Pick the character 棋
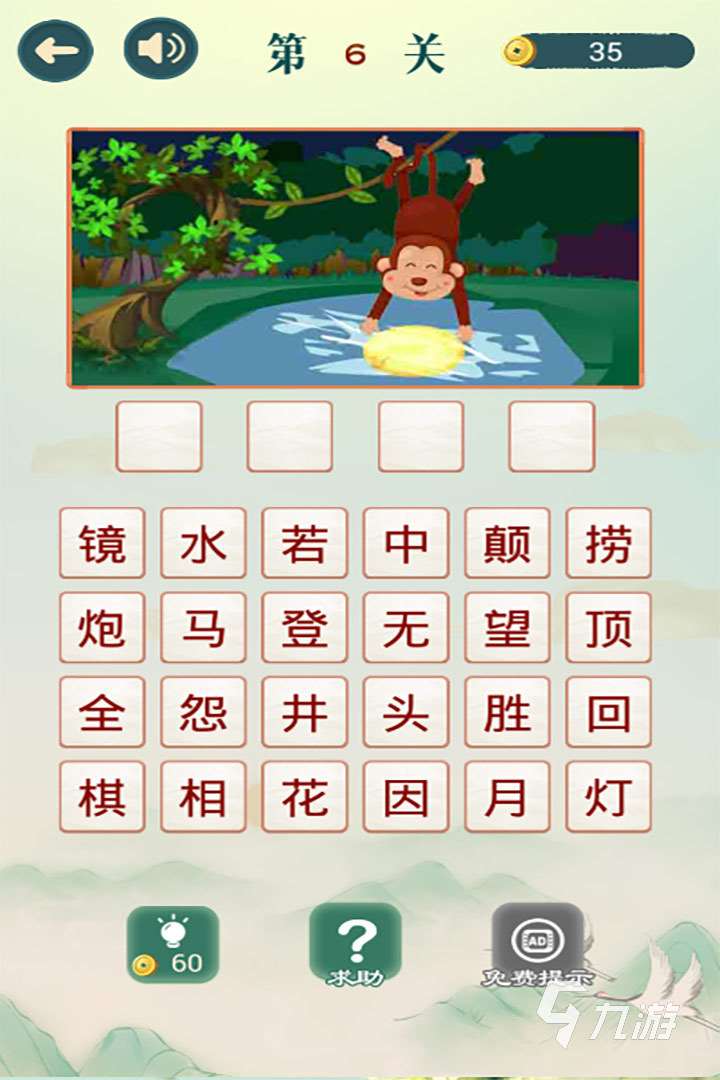The image size is (720, 1080). 102,797
